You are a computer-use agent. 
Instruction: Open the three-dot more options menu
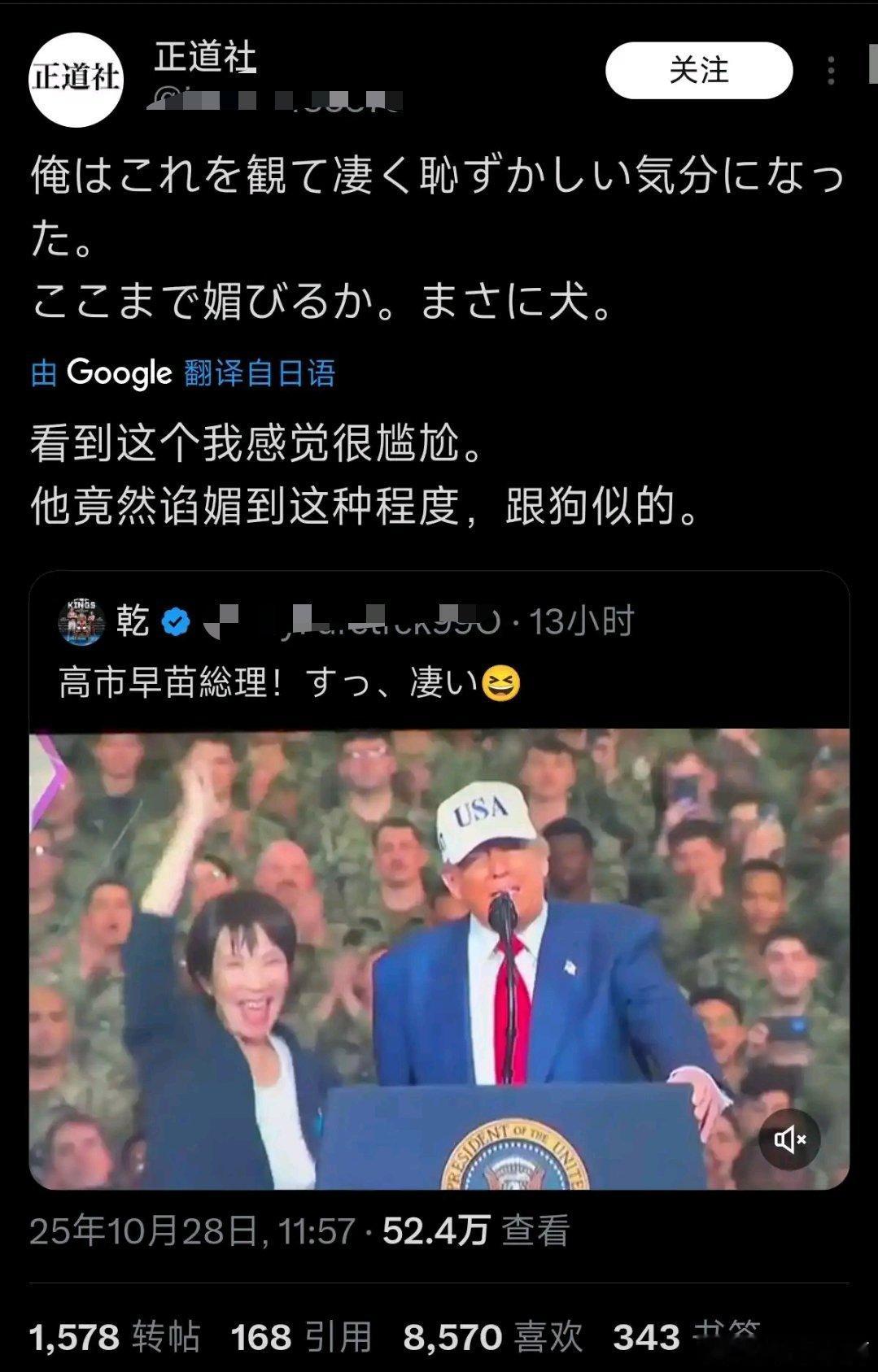832,72
